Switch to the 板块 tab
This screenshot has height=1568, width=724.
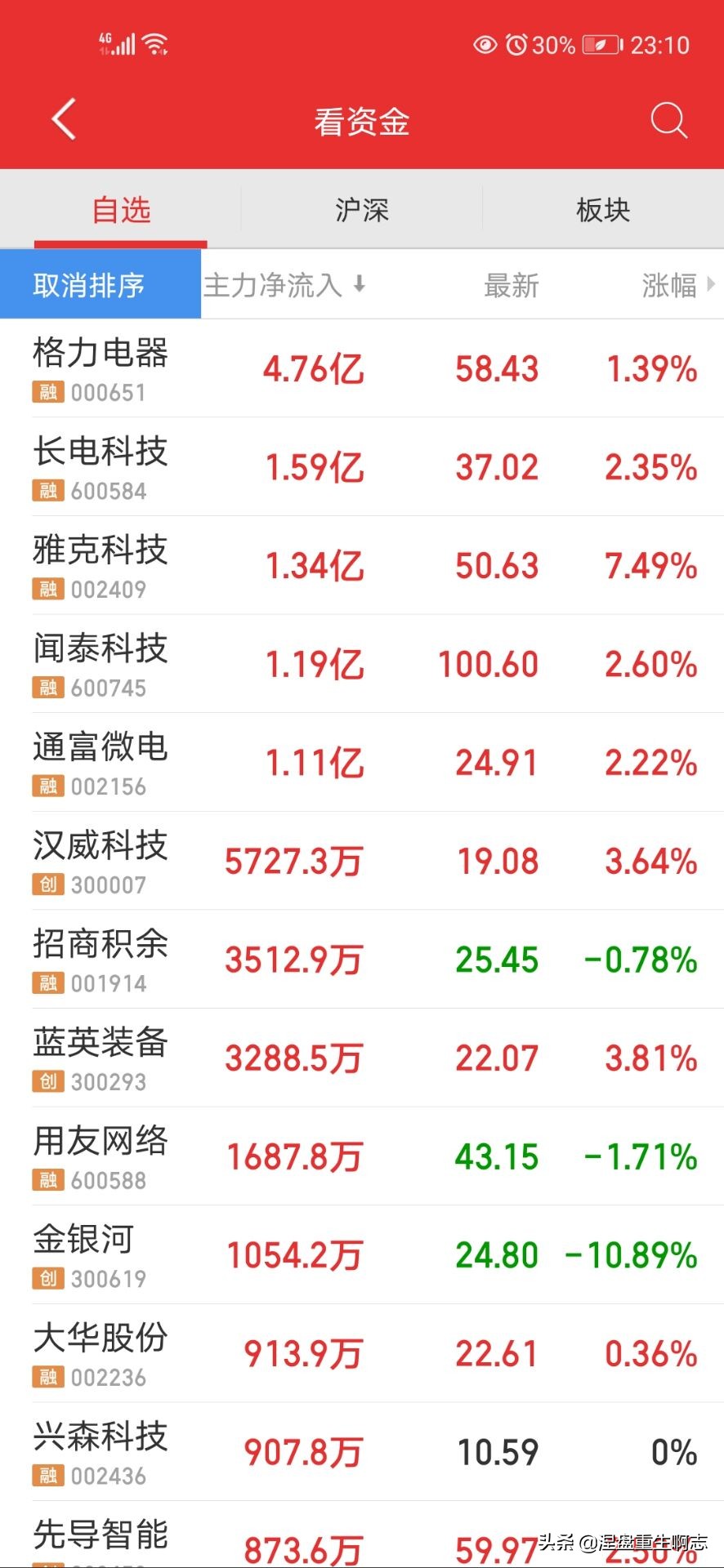coord(602,210)
